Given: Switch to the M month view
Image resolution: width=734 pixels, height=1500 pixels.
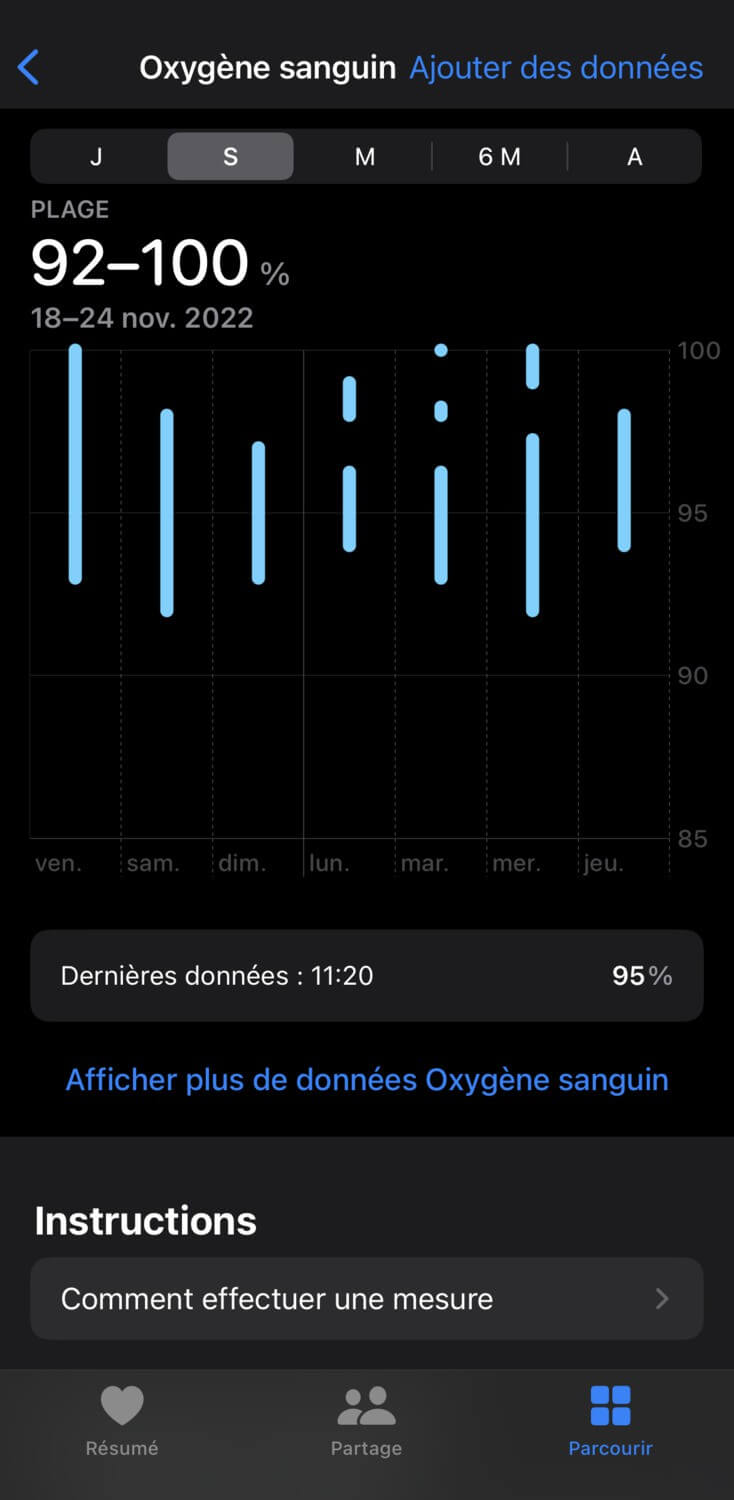Looking at the screenshot, I should [x=365, y=157].
